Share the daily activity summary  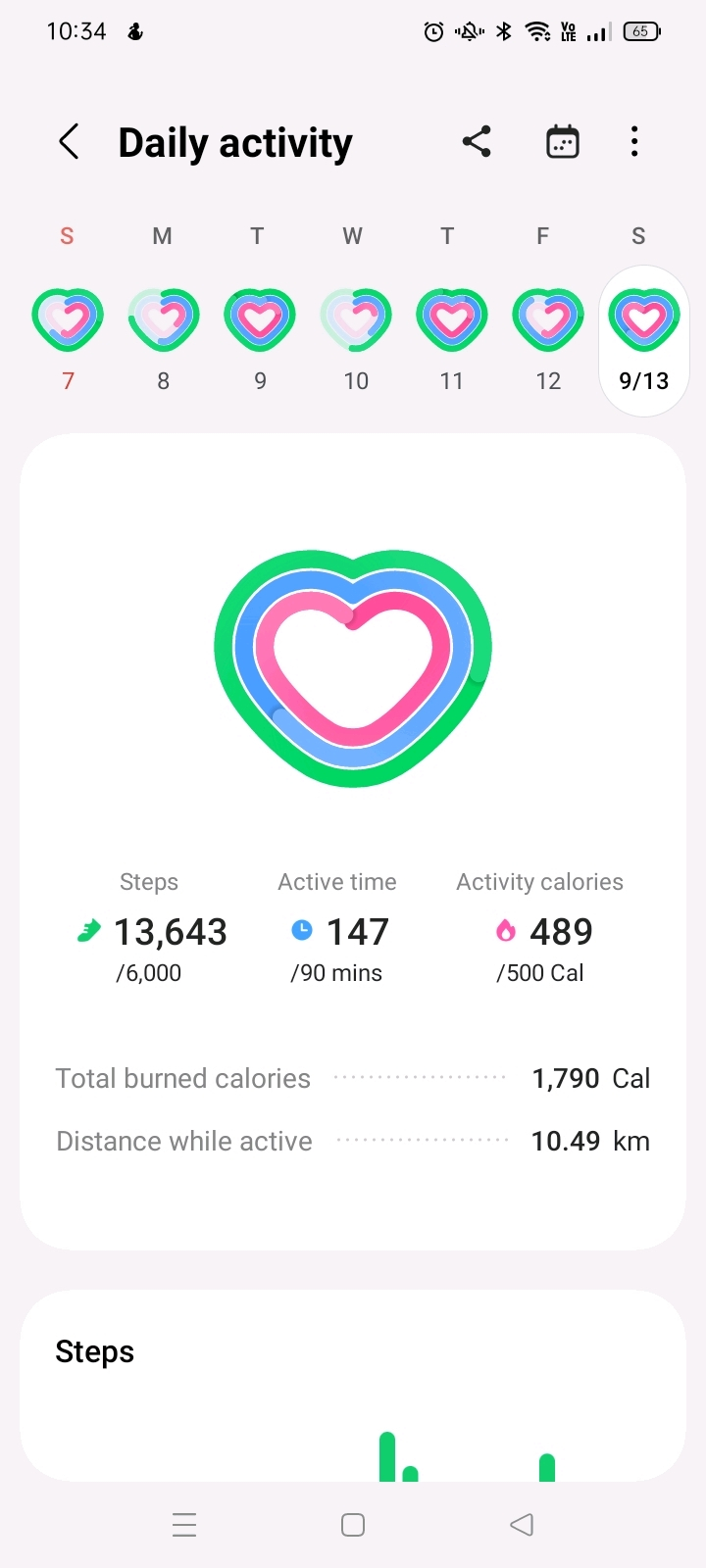(x=477, y=142)
